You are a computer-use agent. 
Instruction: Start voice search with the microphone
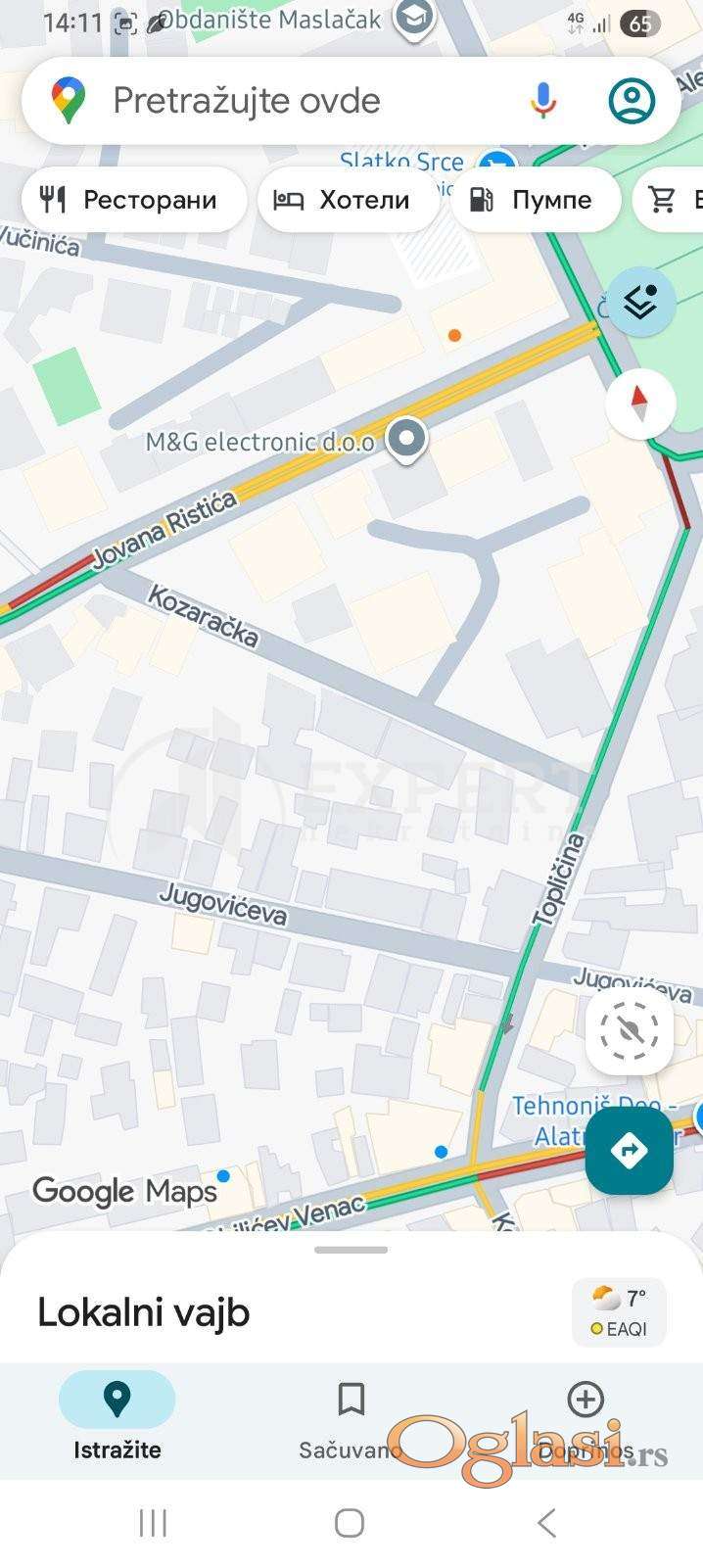(x=543, y=101)
